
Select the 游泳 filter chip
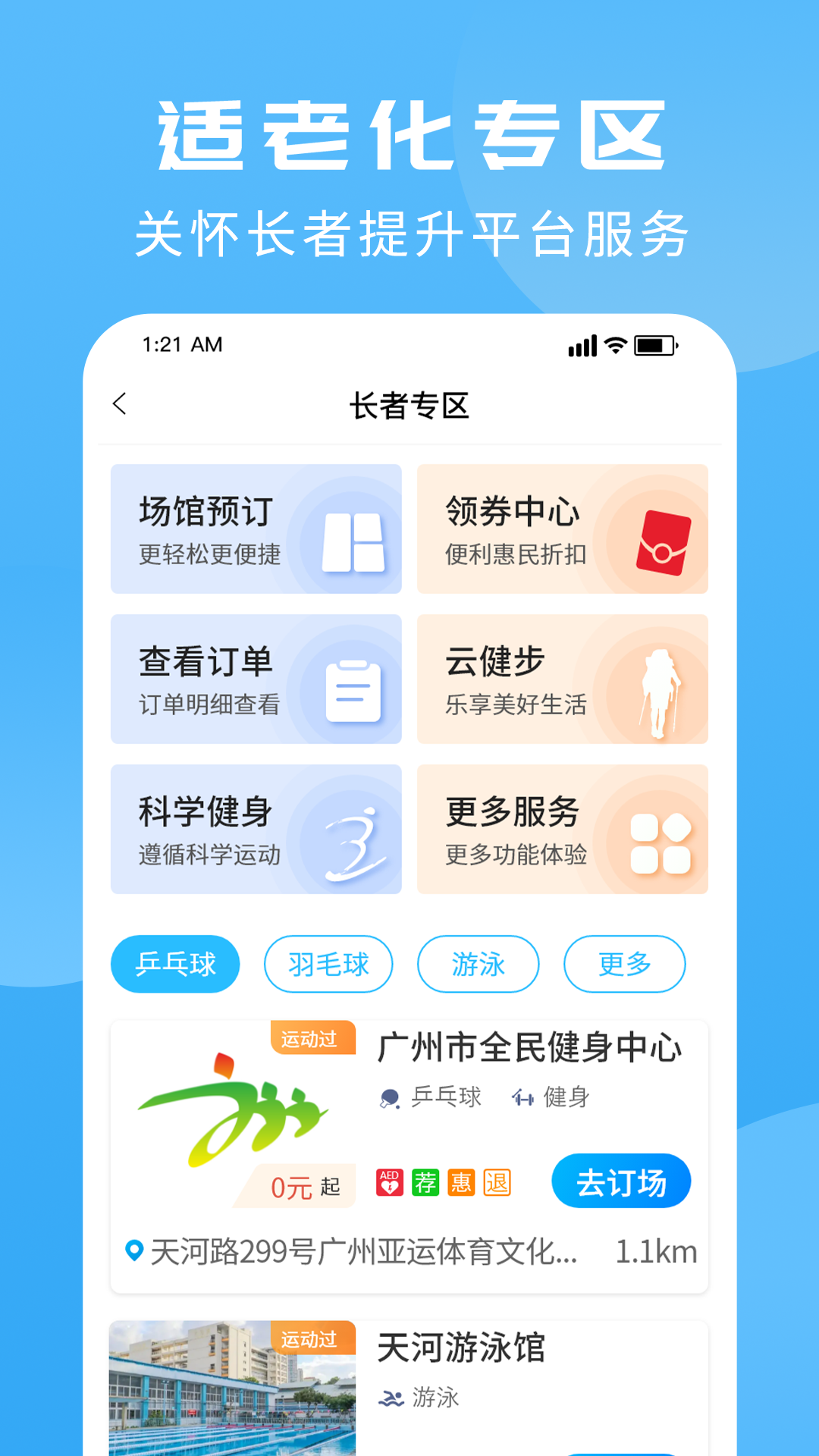477,964
